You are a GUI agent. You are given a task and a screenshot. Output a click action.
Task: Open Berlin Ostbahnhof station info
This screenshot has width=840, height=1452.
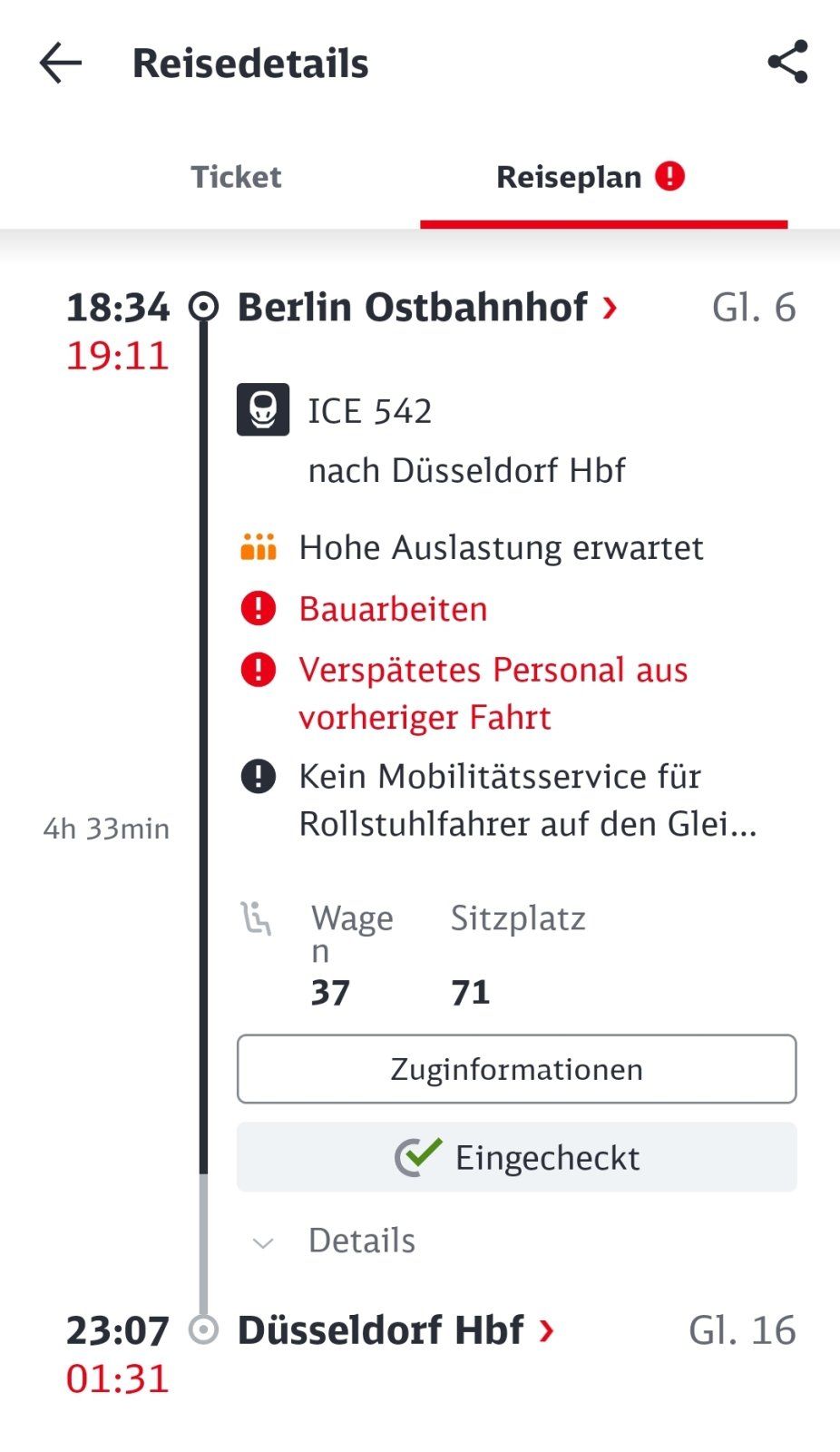tap(426, 308)
